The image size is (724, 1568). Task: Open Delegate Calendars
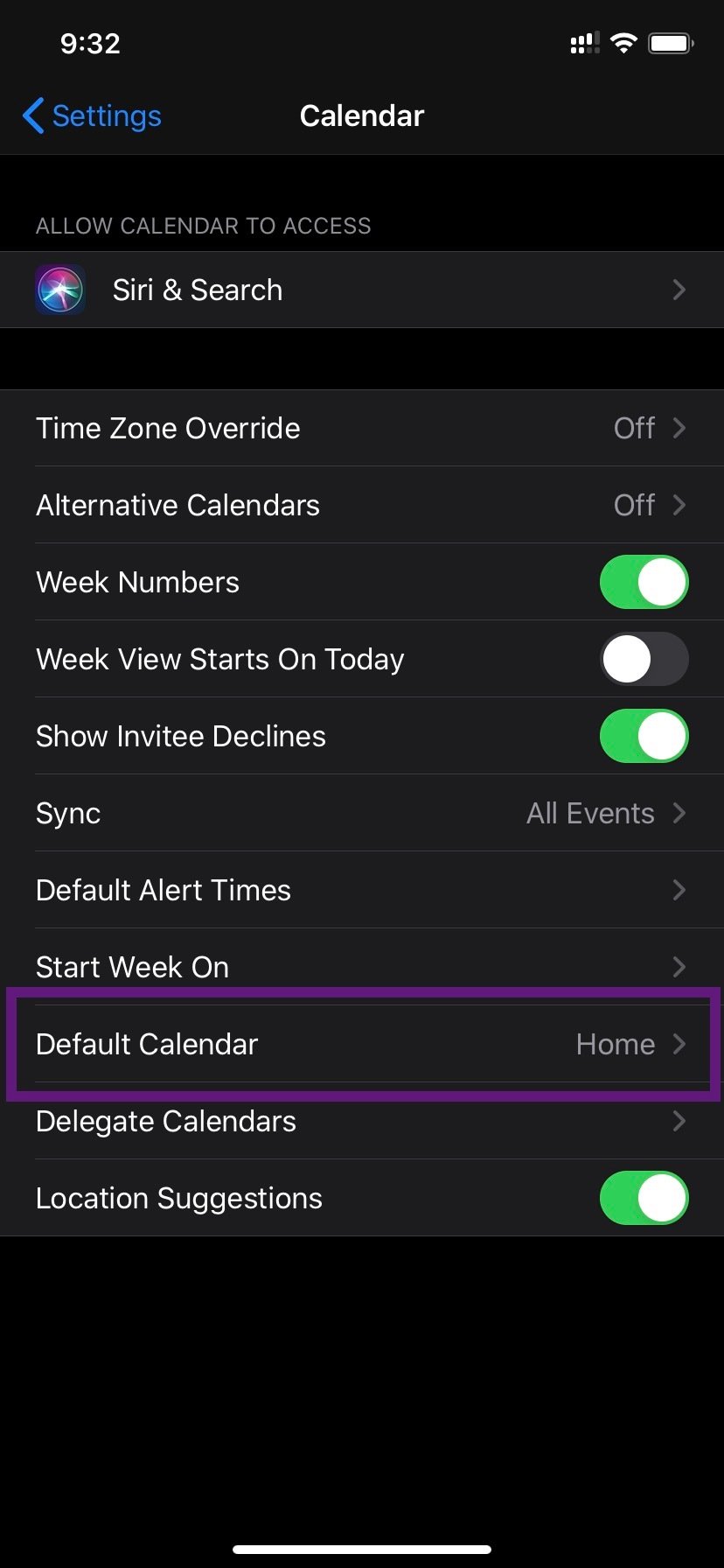pos(362,1121)
